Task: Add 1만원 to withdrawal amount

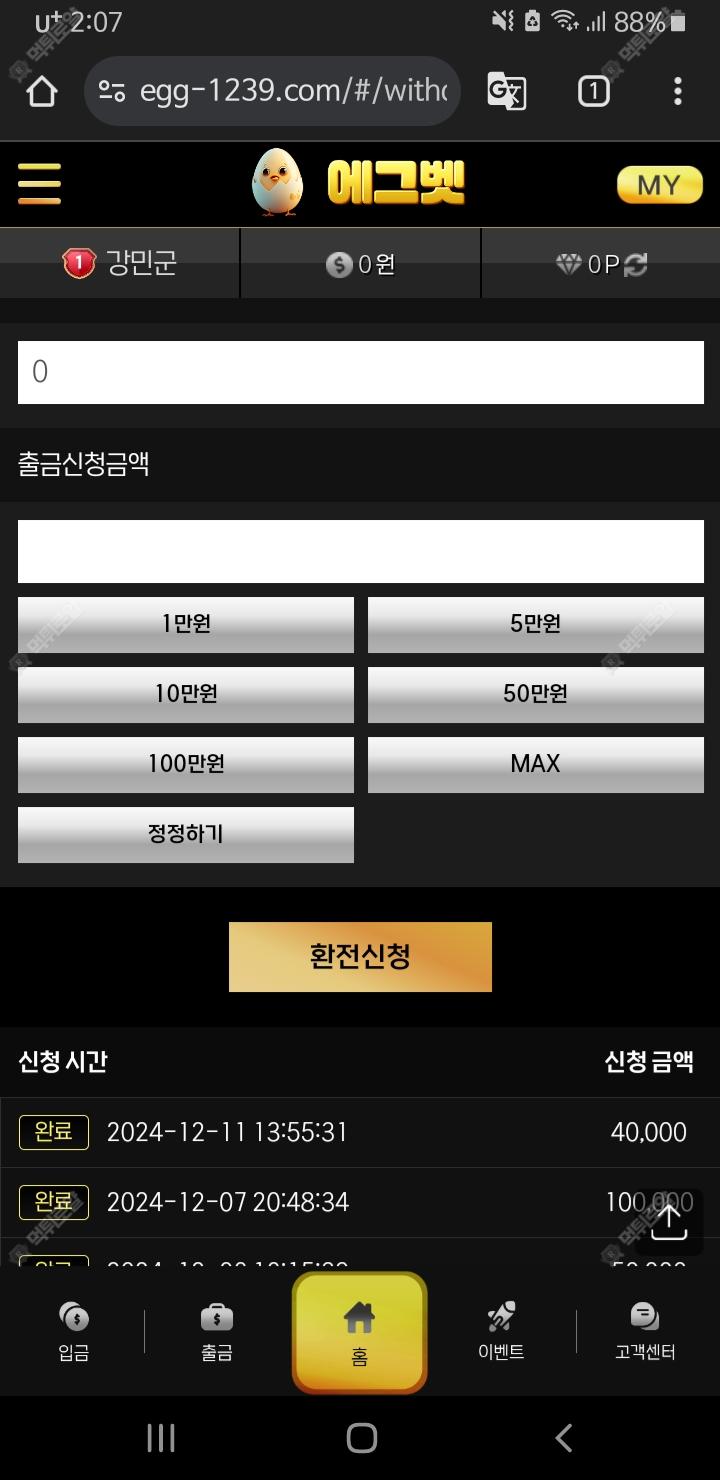Action: coord(186,624)
